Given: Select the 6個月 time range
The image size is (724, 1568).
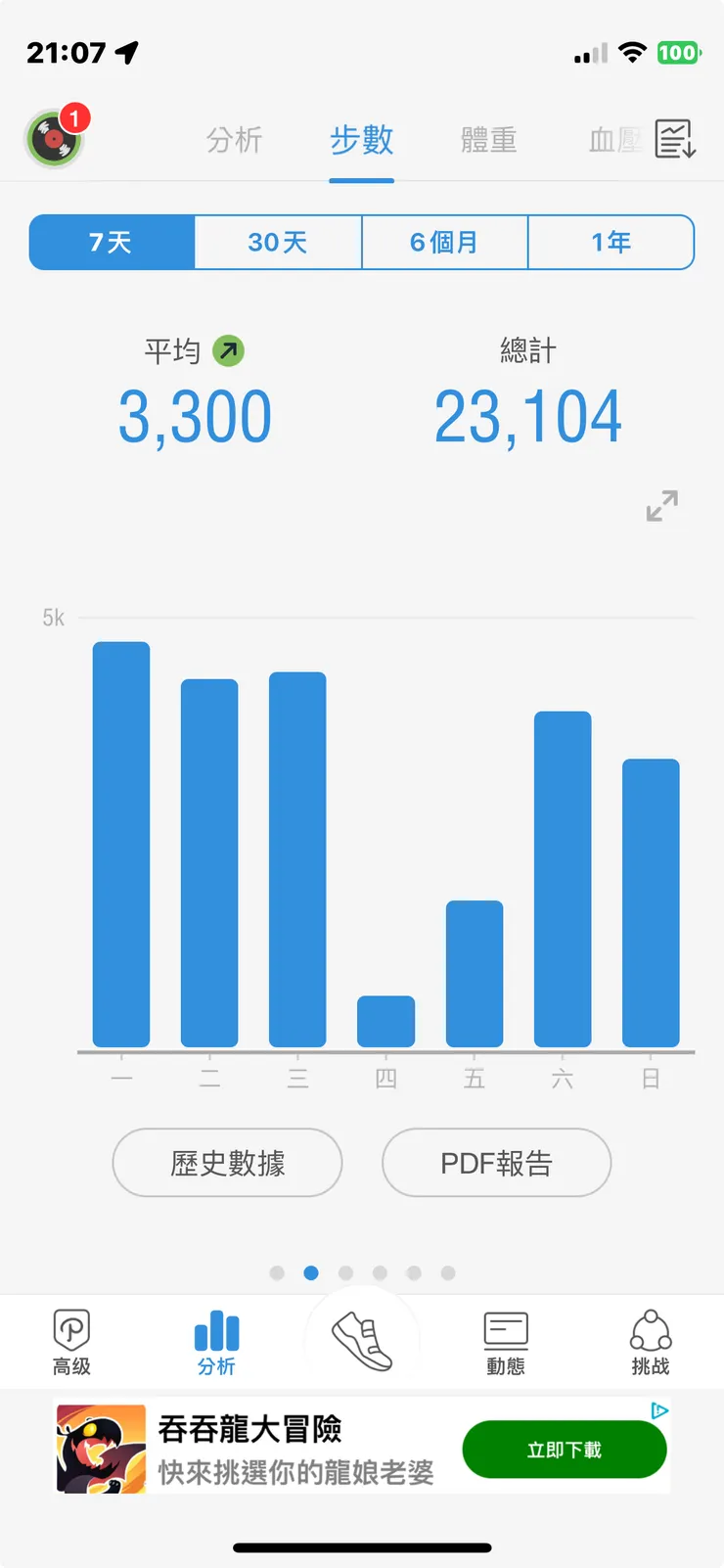Looking at the screenshot, I should (x=444, y=242).
